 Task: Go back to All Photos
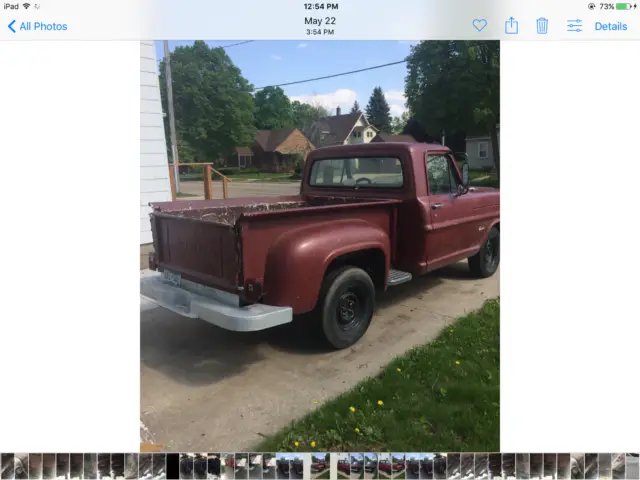(37, 26)
